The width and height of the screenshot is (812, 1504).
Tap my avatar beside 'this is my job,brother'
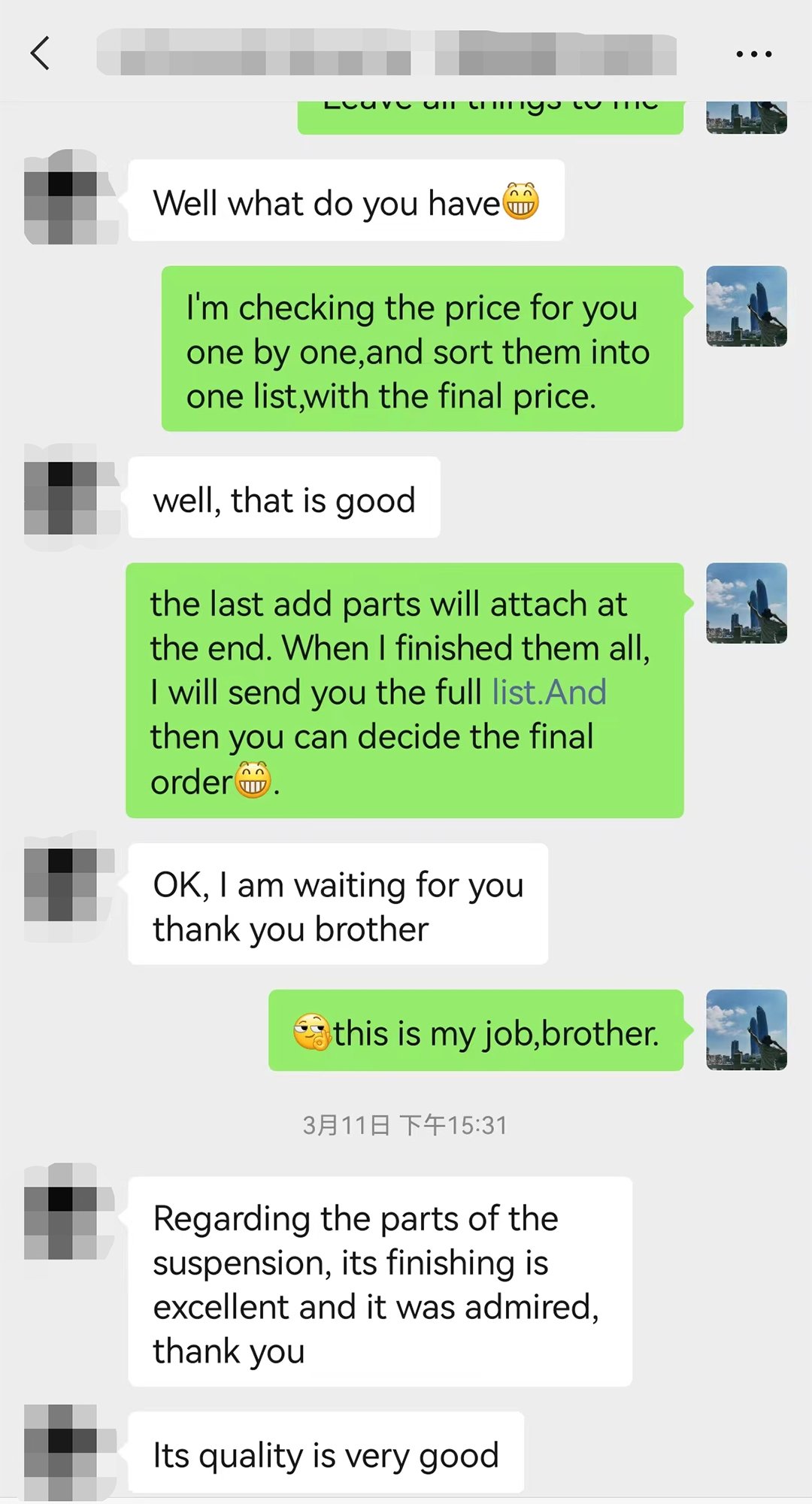[x=747, y=1029]
